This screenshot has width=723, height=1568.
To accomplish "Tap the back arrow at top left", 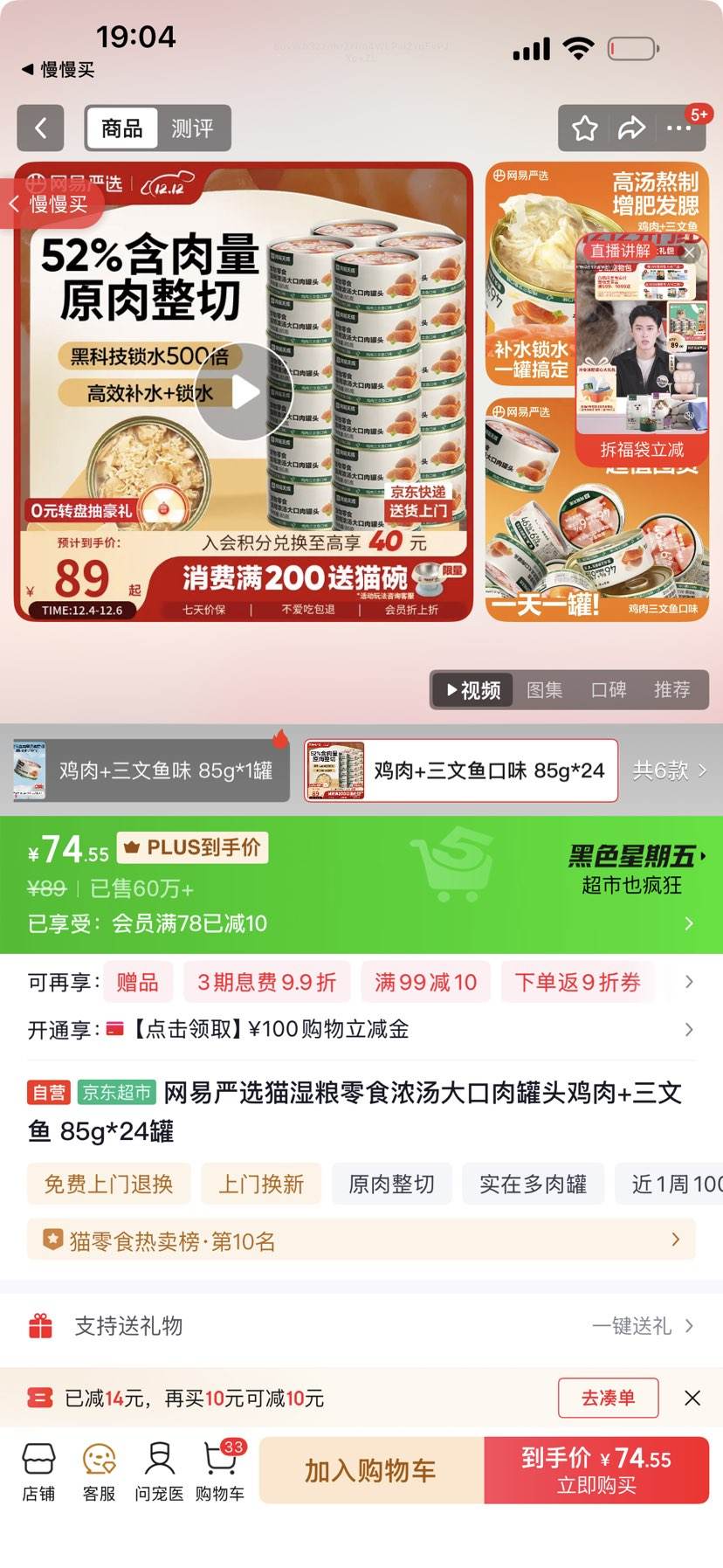I will point(40,128).
